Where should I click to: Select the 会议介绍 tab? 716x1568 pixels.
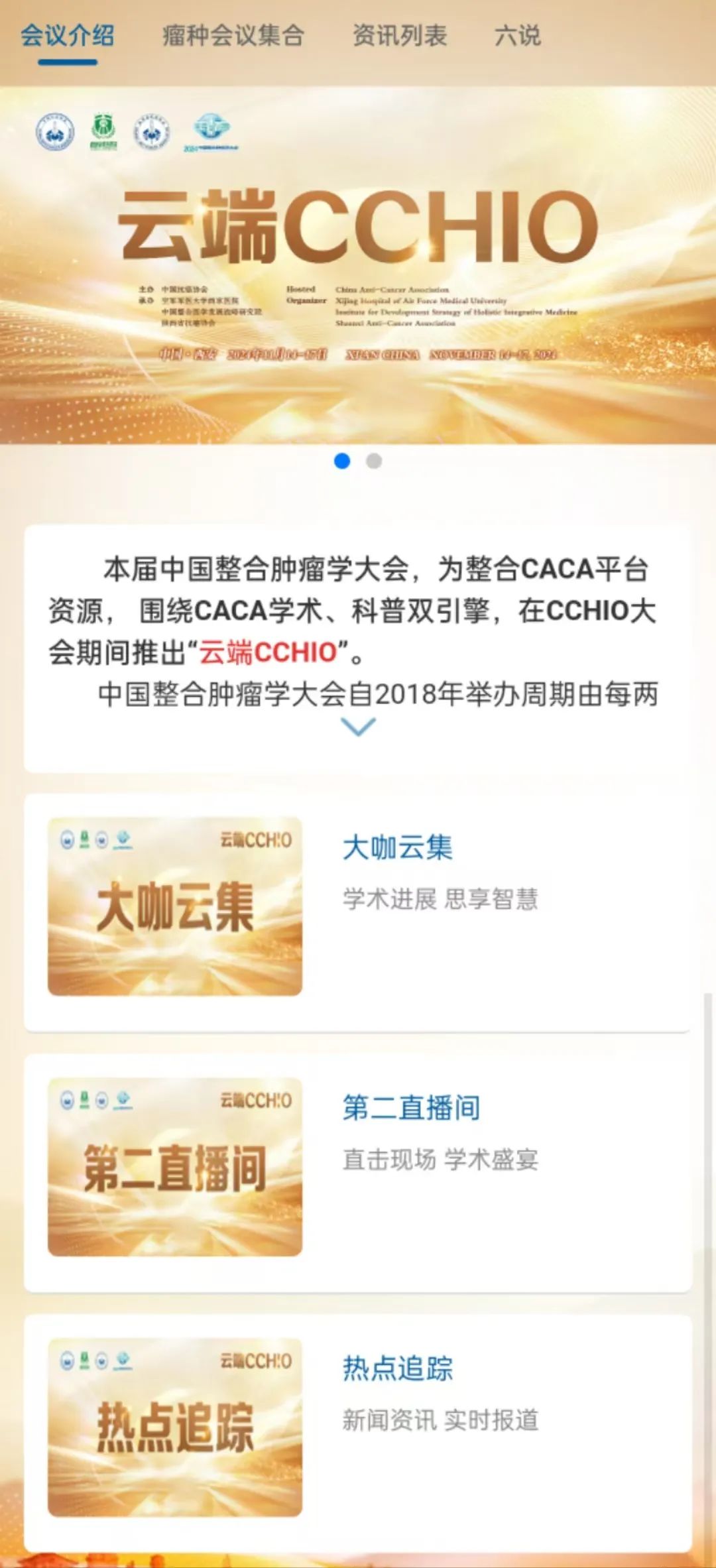(68, 36)
